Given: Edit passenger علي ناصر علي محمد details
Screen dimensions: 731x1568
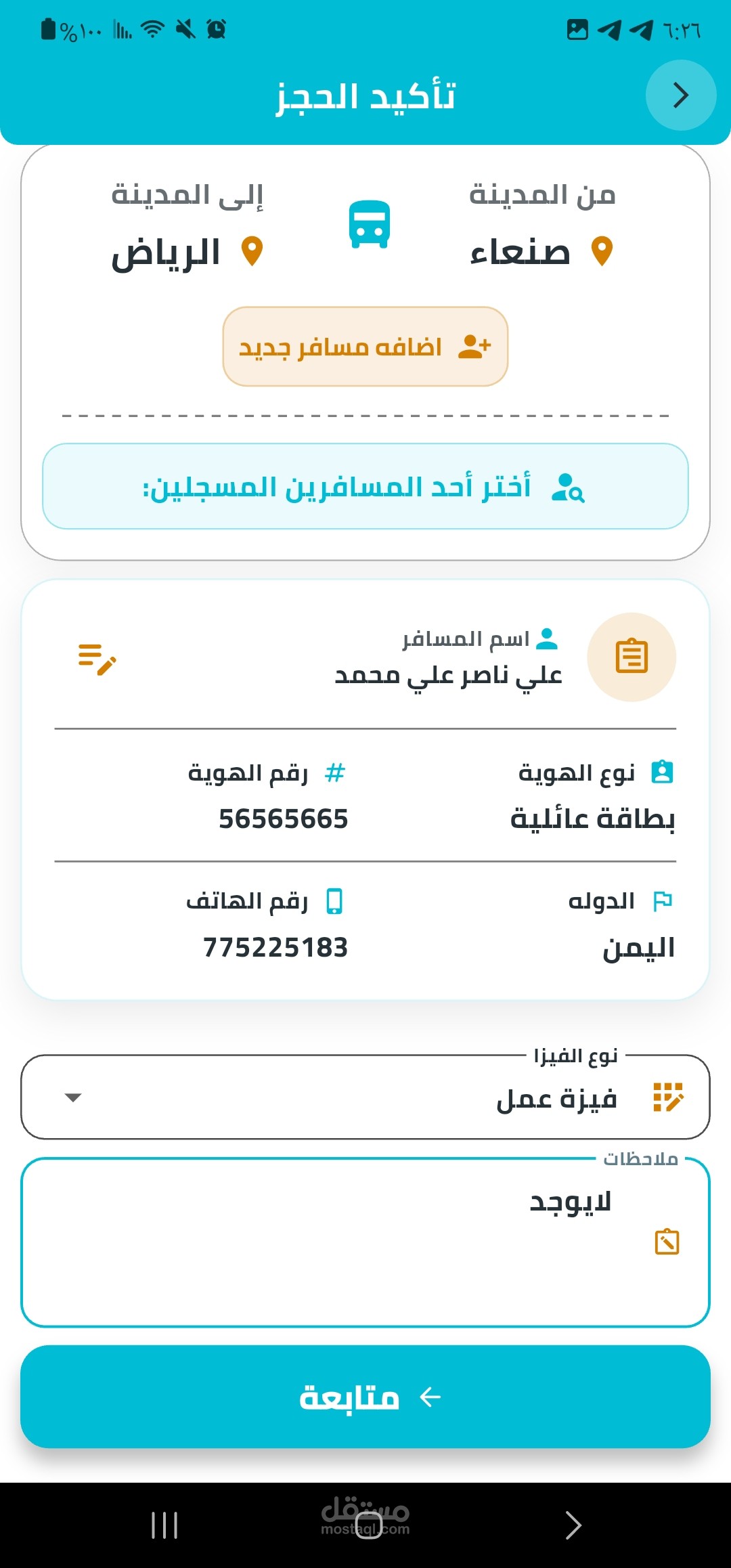Looking at the screenshot, I should pos(97,659).
